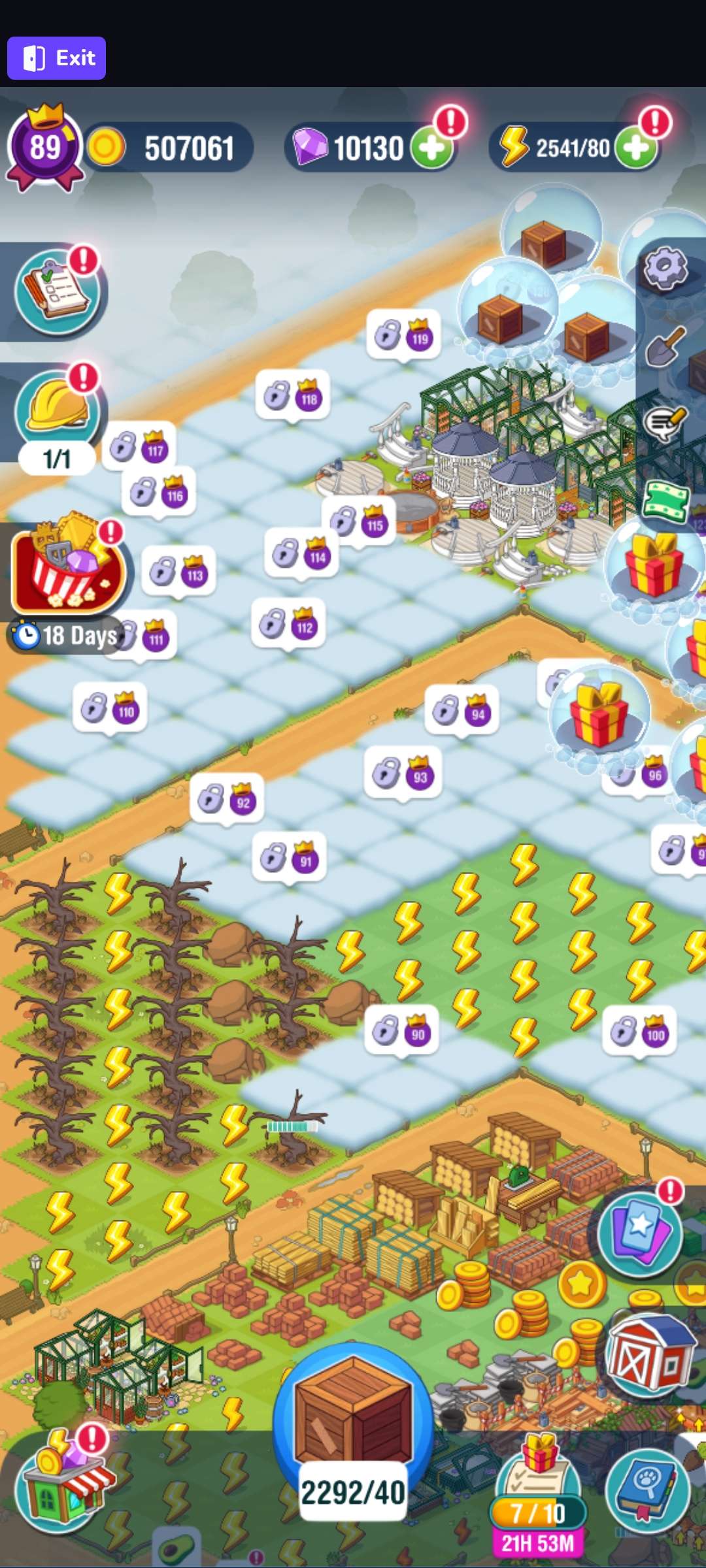The image size is (706, 1568).
Task: Tap the locked area requiring level 100
Action: 640,1032
